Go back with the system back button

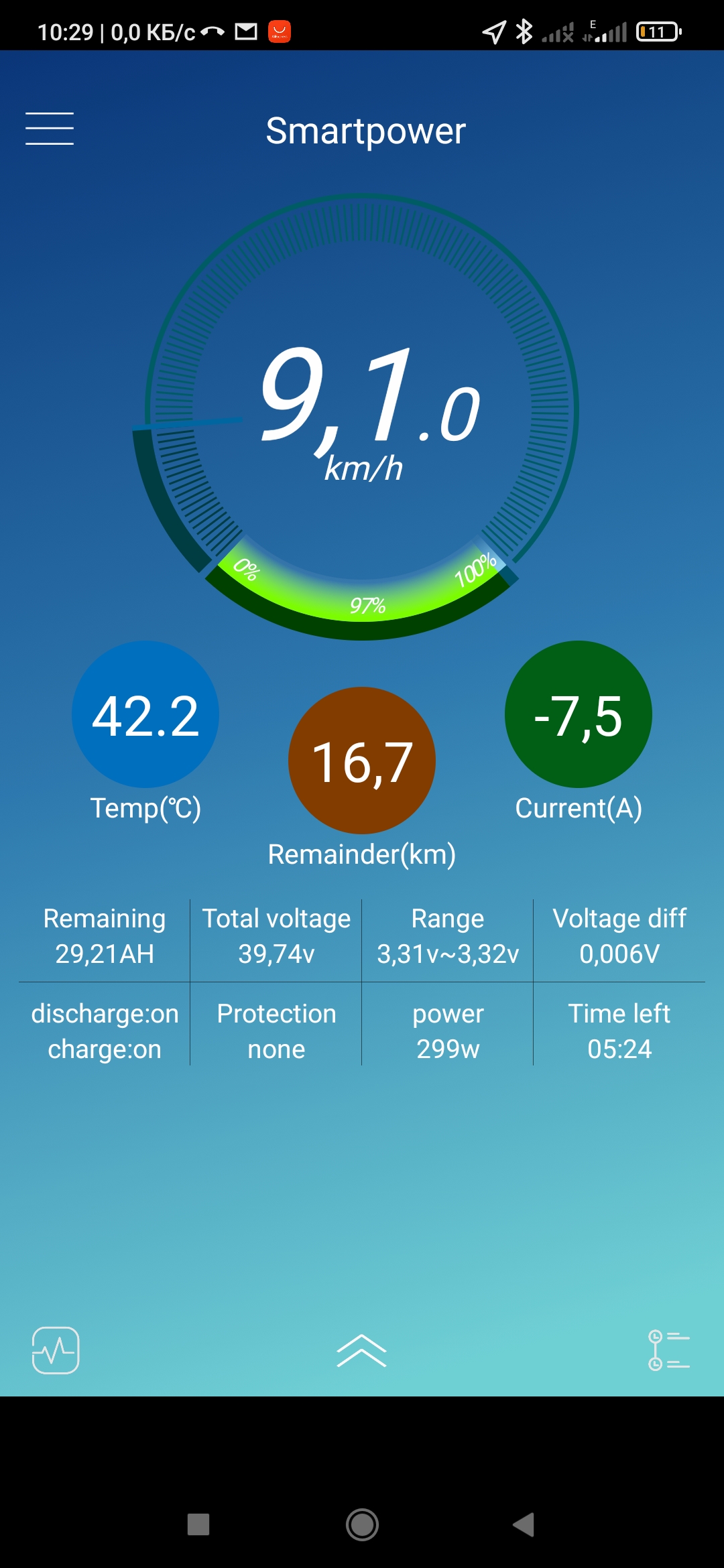[x=524, y=1524]
